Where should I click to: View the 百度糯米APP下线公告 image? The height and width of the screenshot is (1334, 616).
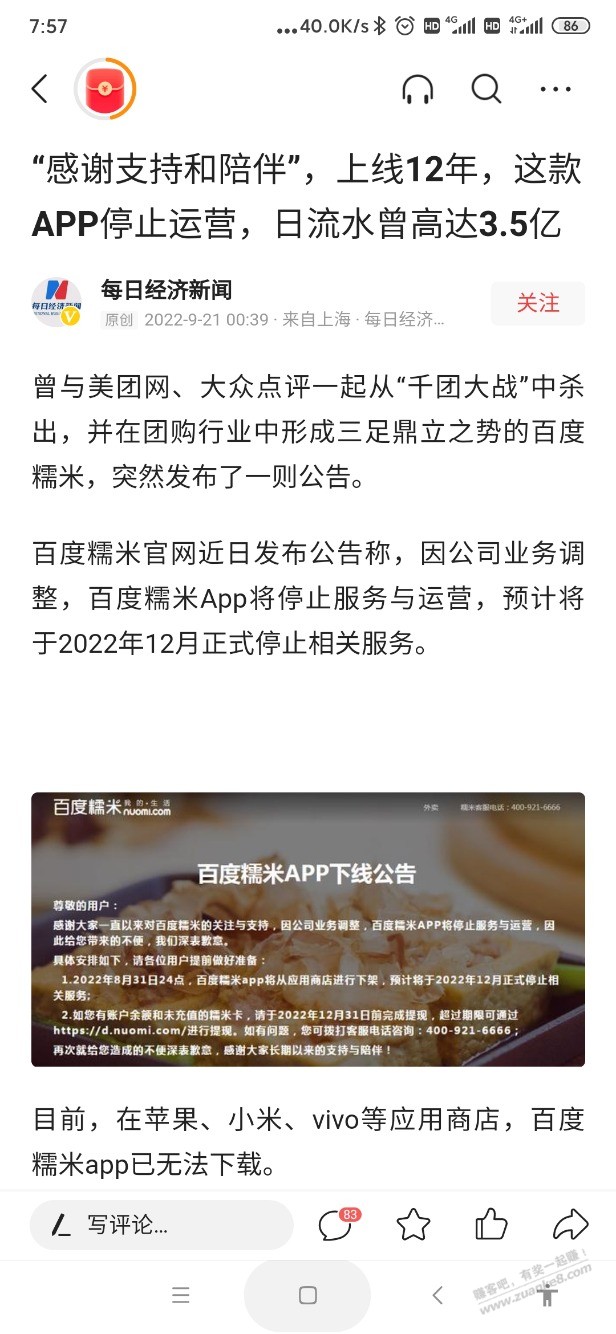pos(308,929)
